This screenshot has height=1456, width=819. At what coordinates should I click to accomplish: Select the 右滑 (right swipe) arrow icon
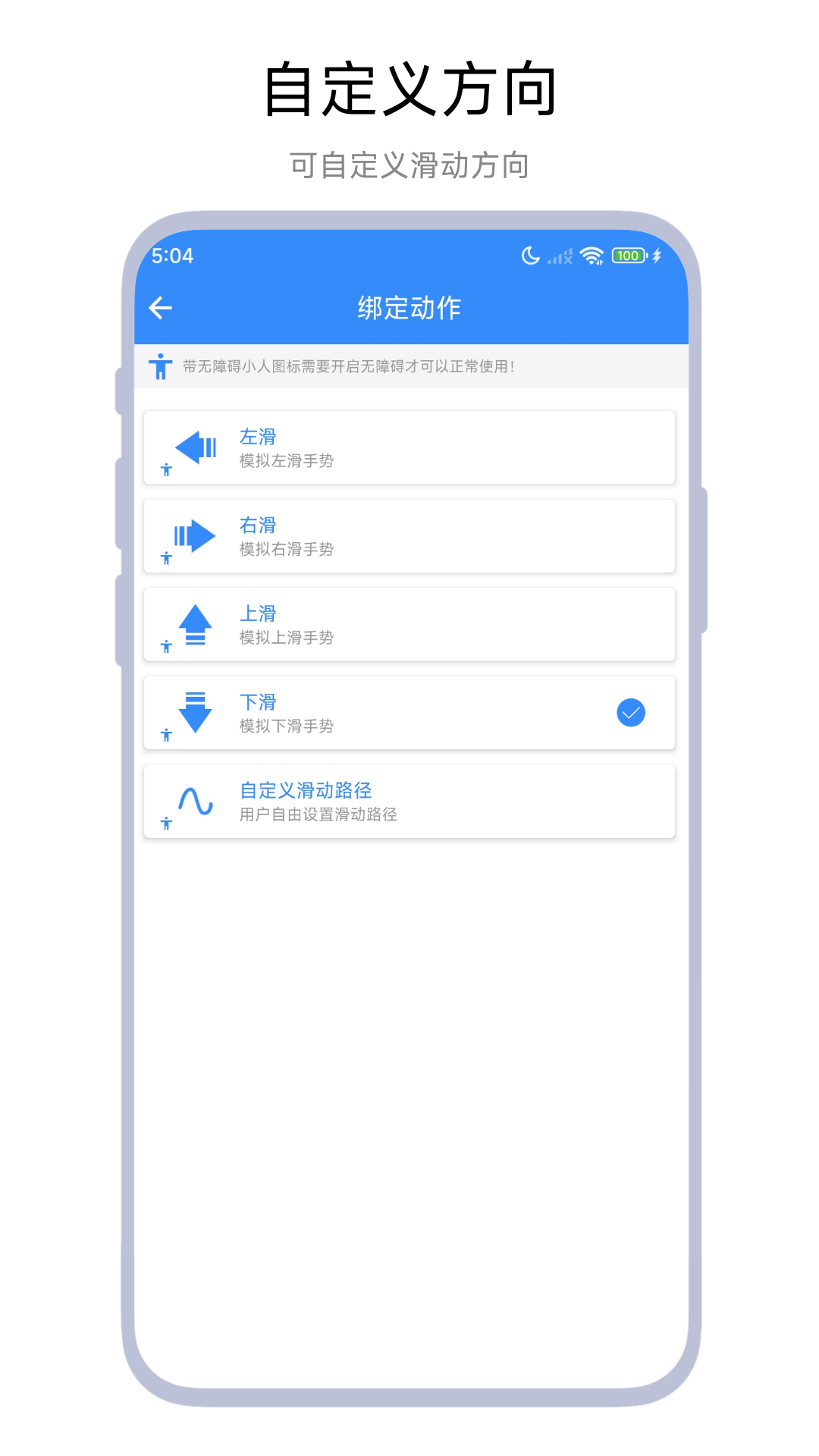(194, 536)
